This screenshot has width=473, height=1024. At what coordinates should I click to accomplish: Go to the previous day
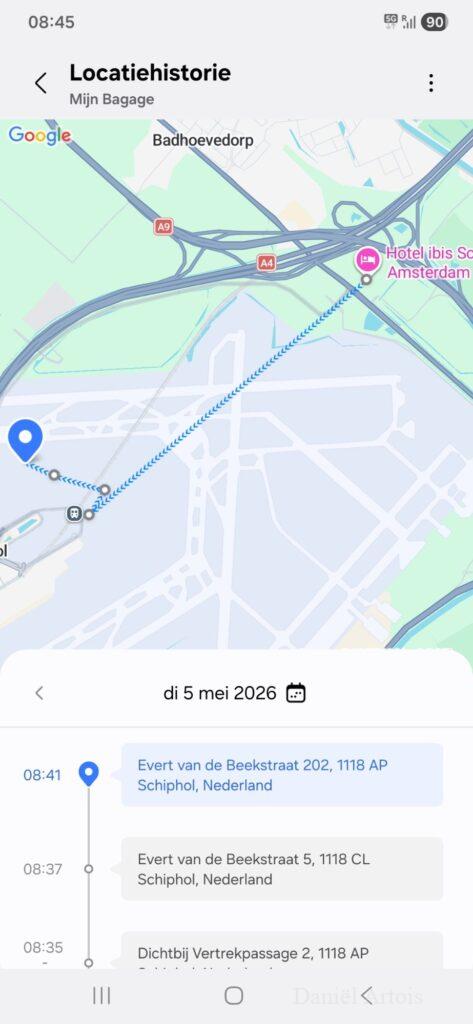pos(39,693)
